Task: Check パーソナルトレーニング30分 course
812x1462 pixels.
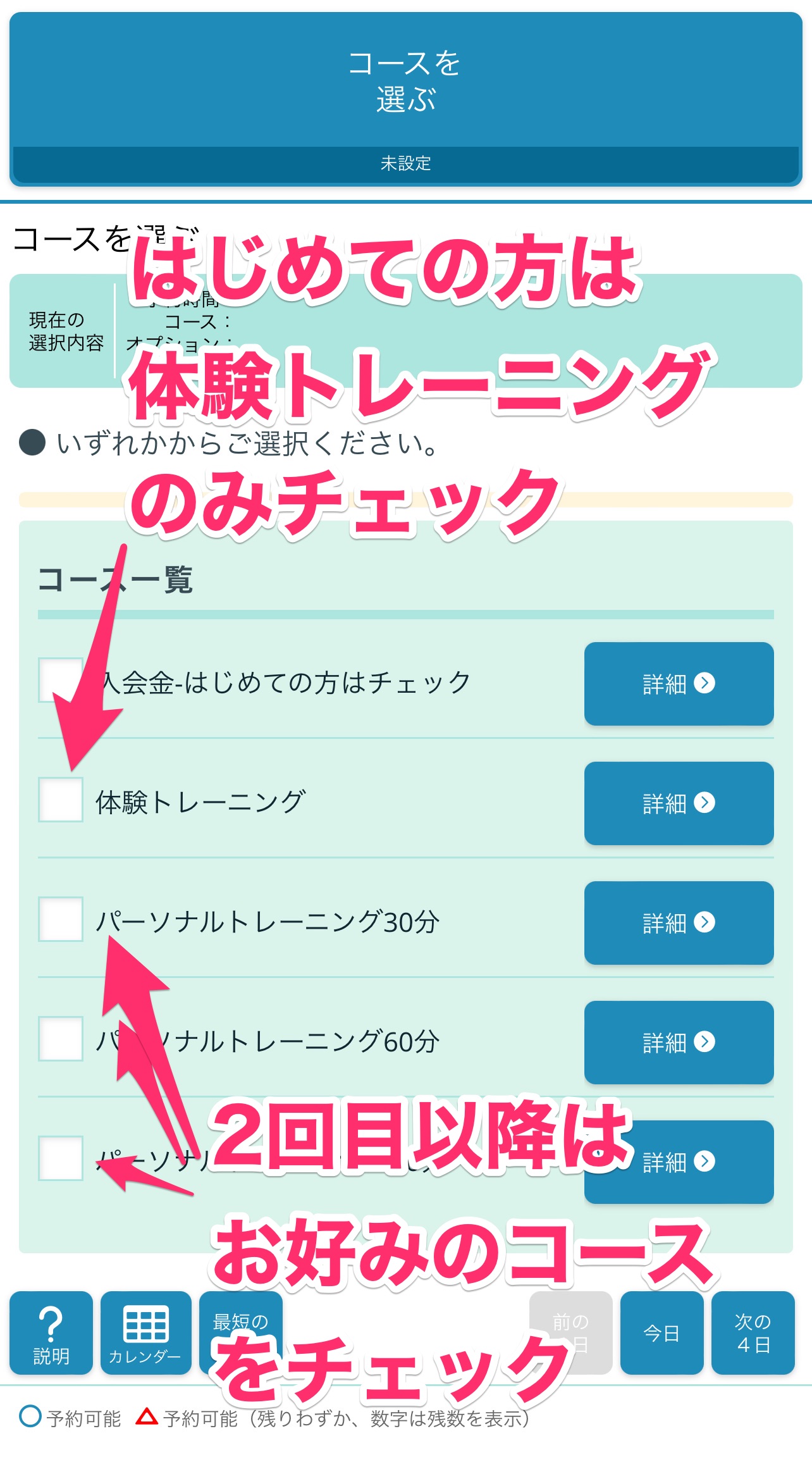Action: (61, 919)
